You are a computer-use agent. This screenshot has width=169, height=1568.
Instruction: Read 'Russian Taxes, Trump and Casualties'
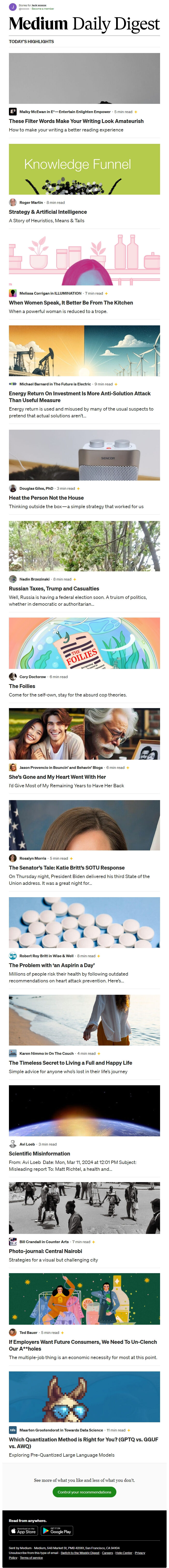(54, 588)
